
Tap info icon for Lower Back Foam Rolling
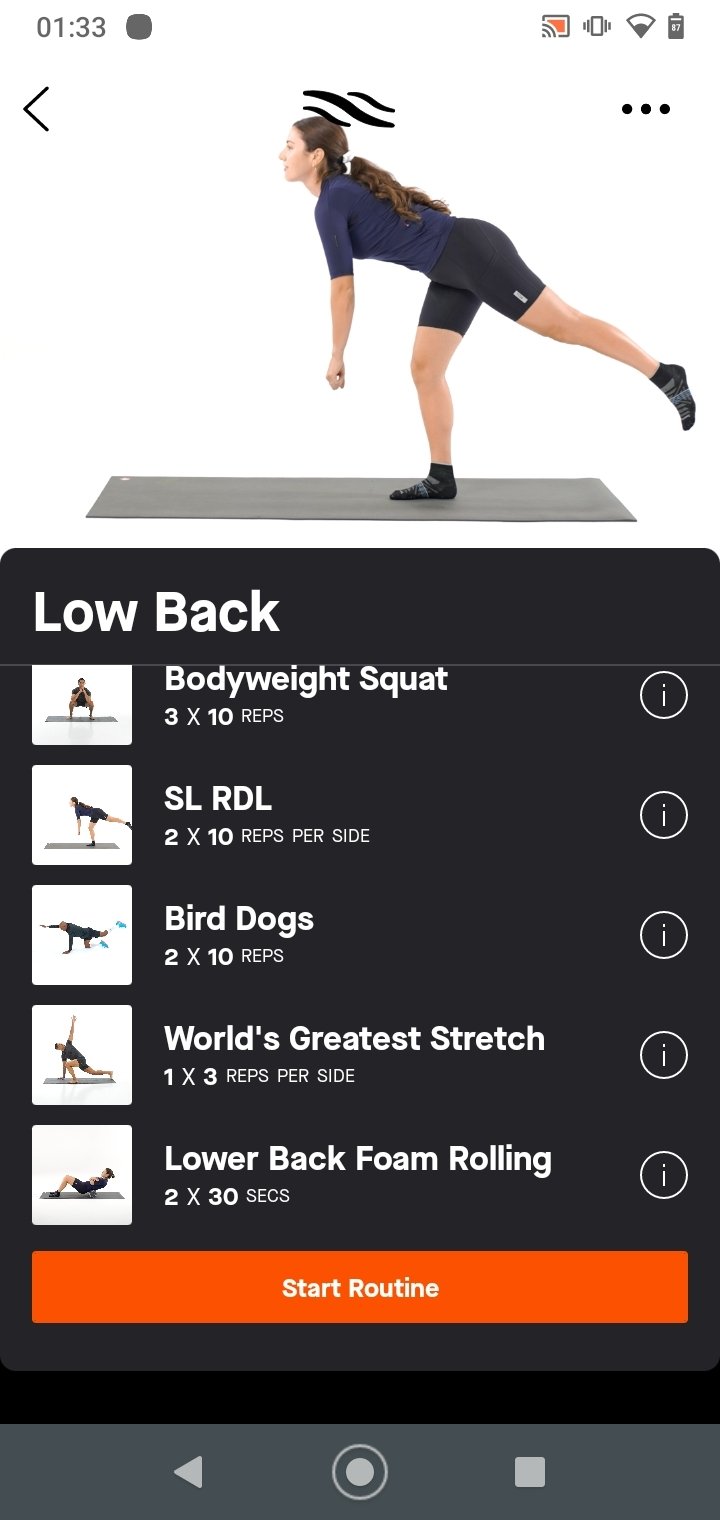coord(664,1175)
